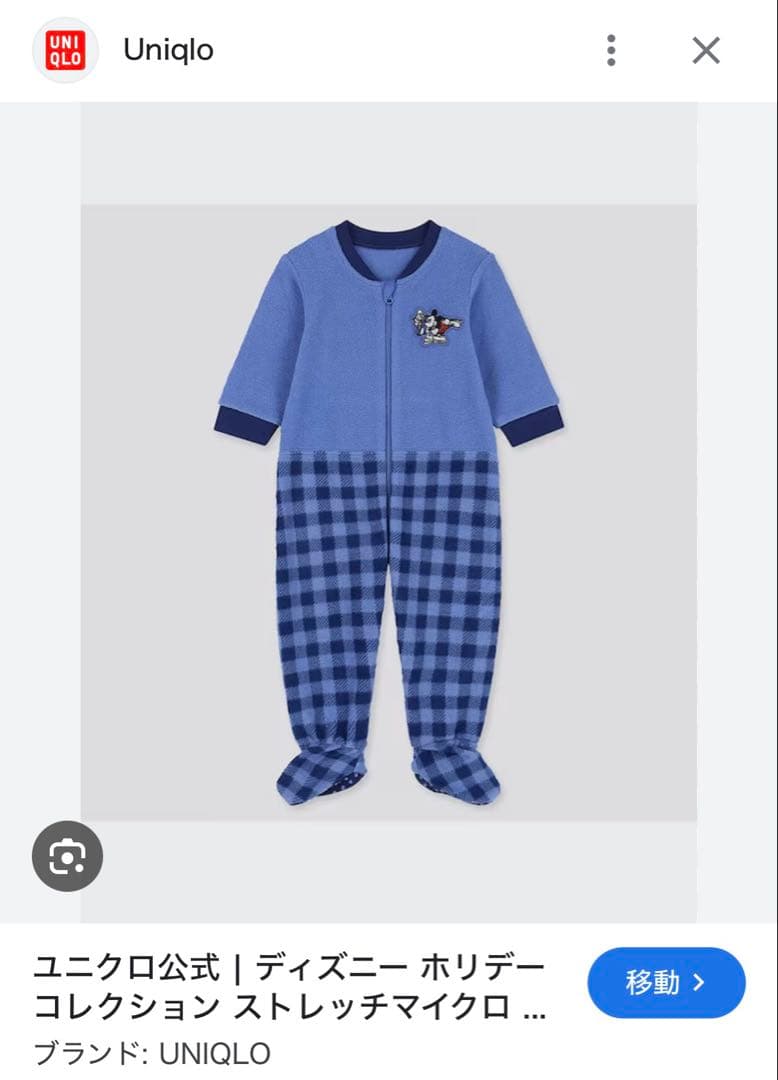
Task: Search this image with Lens
Action: (x=67, y=856)
